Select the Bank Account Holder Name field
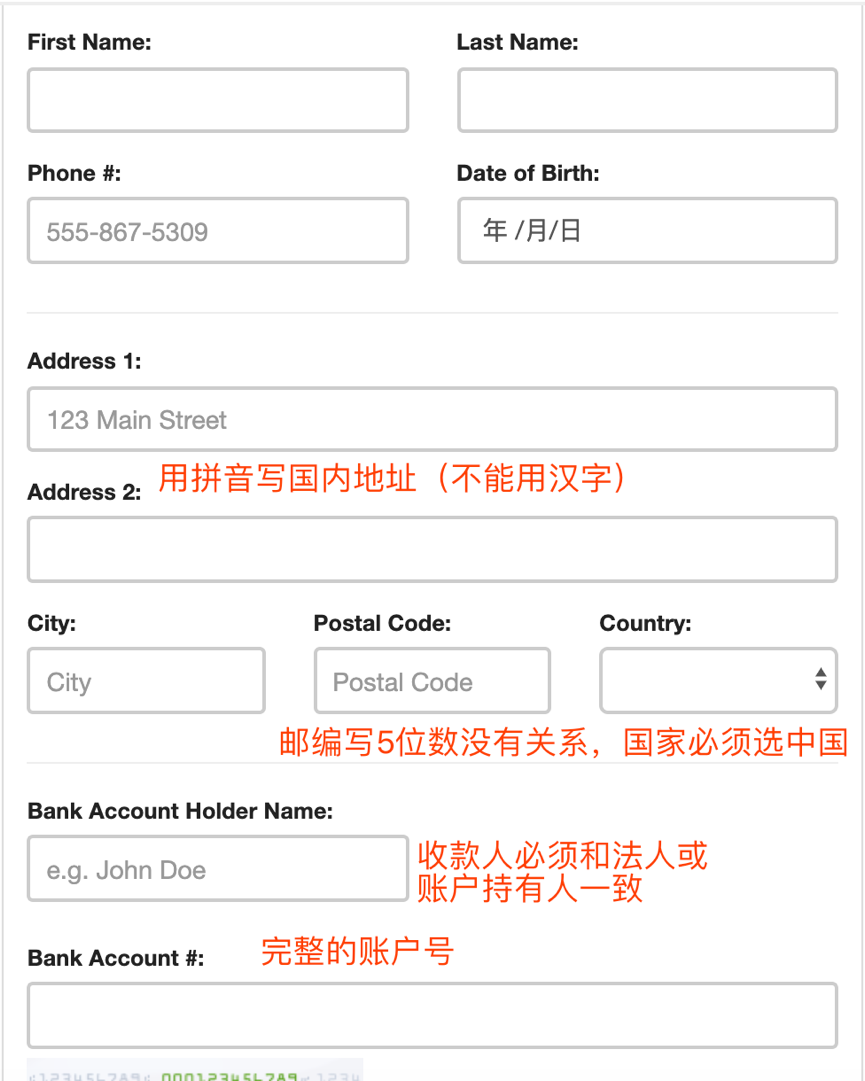Viewport: 865px width, 1081px height. pyautogui.click(x=217, y=869)
